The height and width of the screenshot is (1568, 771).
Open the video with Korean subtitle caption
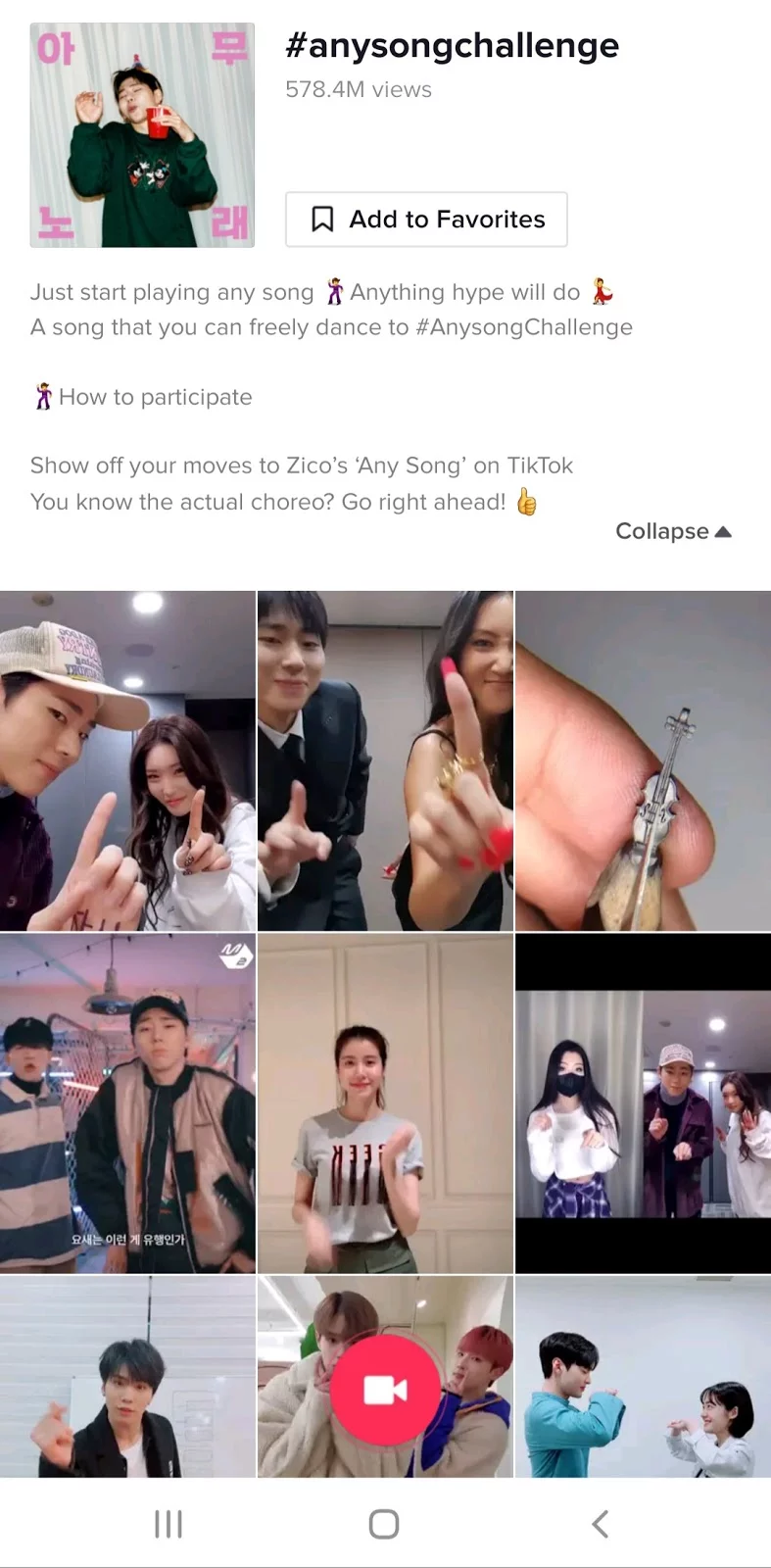click(x=127, y=1102)
